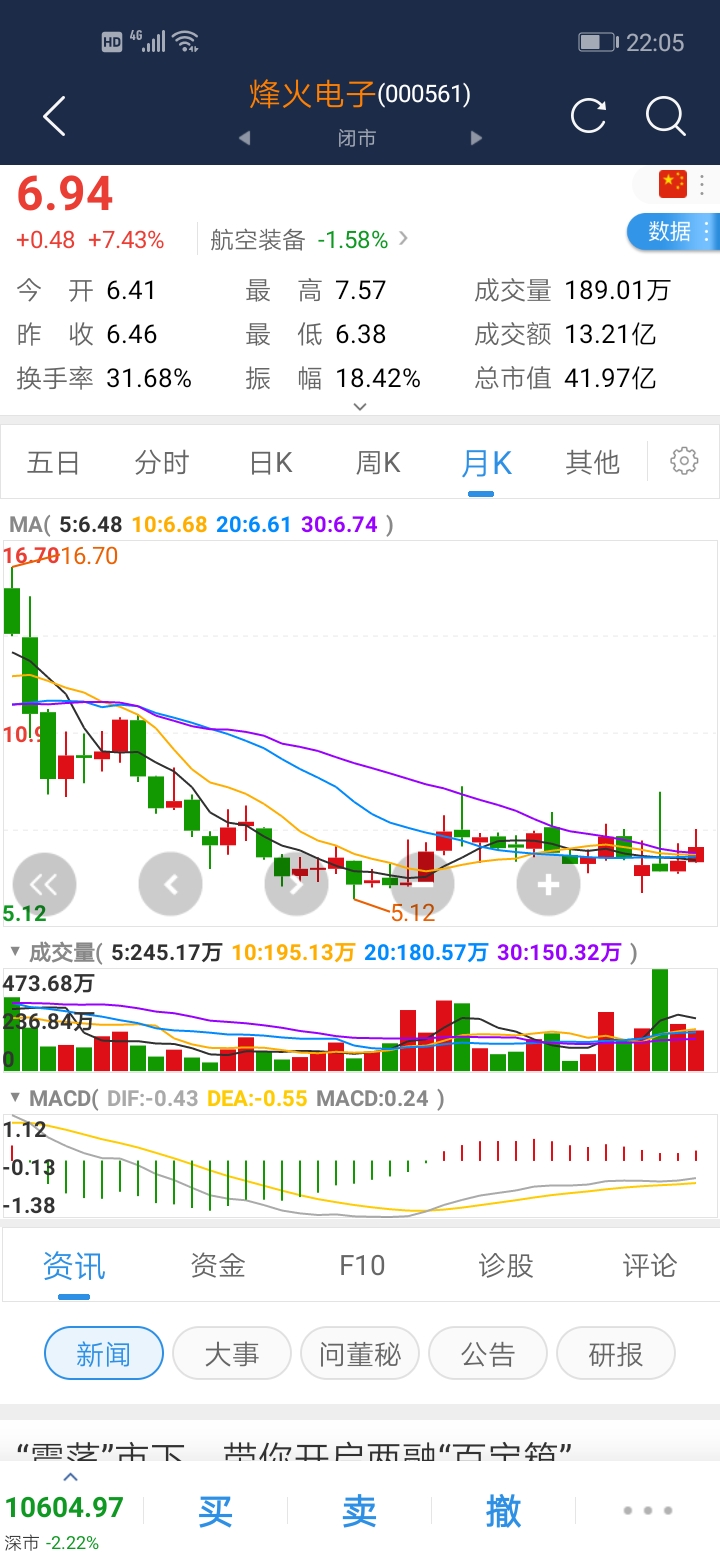Go back using the header arrow
Viewport: 720px width, 1560px height.
[x=55, y=117]
